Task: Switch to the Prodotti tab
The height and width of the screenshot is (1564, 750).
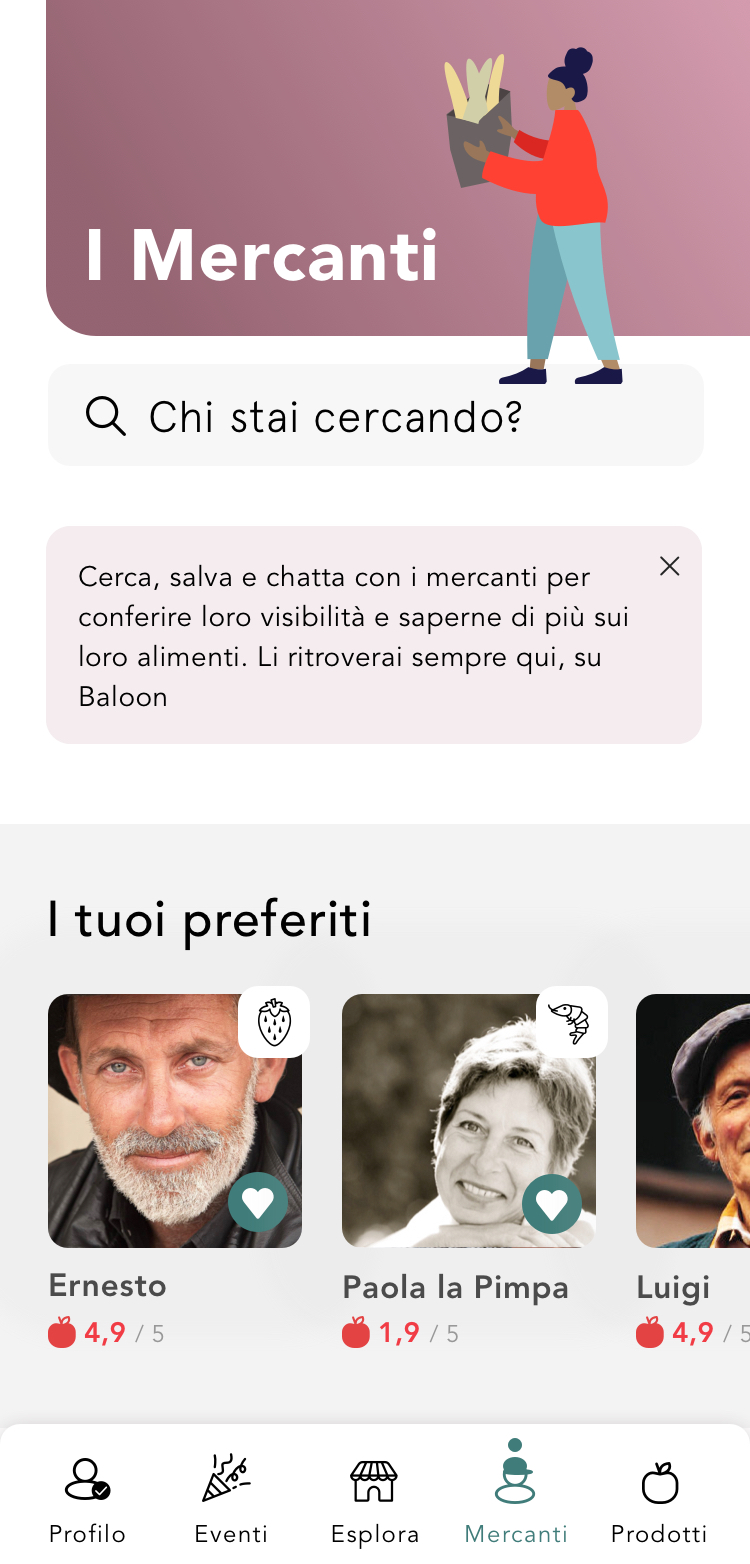Action: tap(659, 1498)
